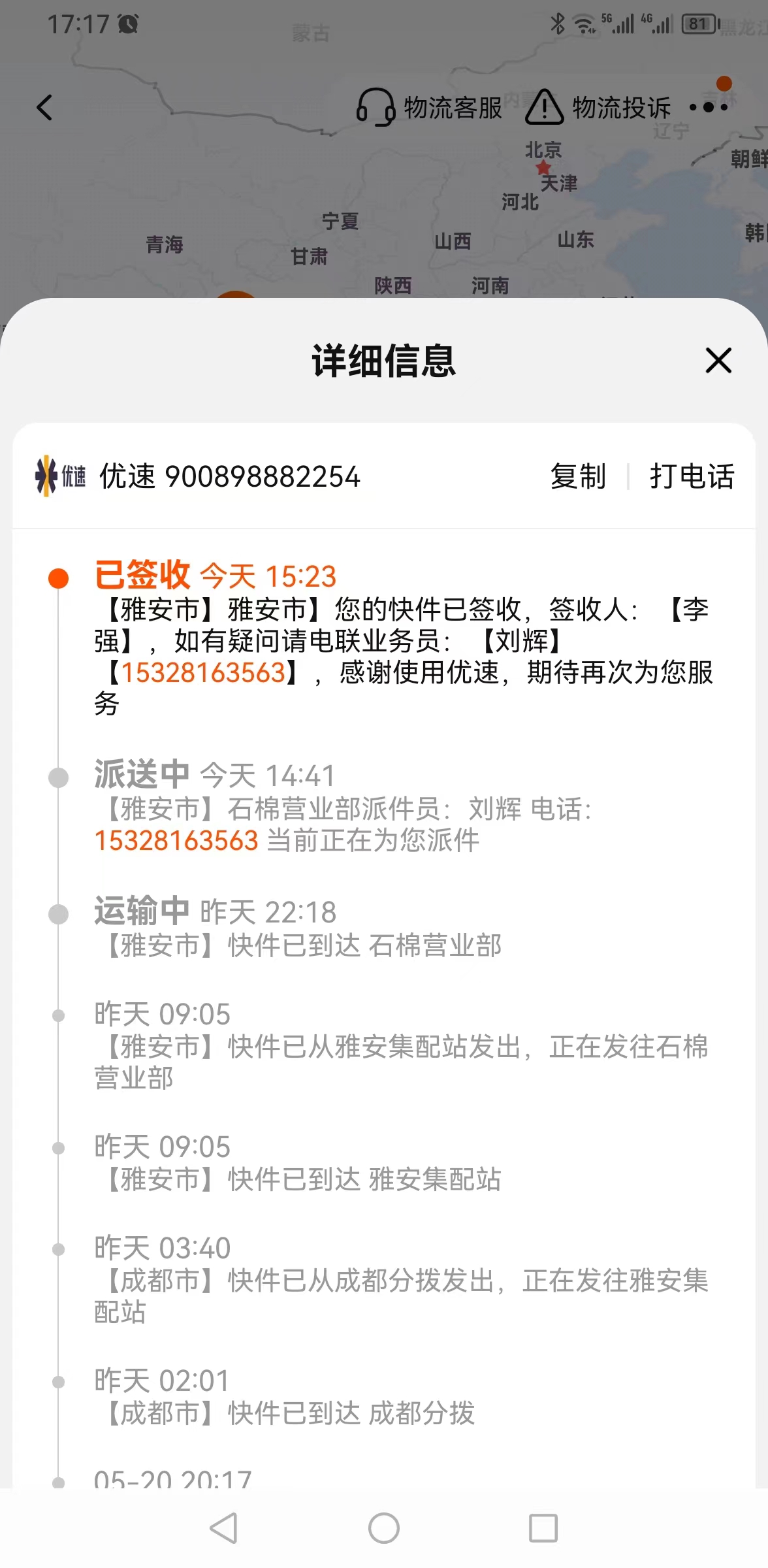The image size is (768, 1568).
Task: Contact 物流客服 logistics support
Action: click(x=429, y=108)
